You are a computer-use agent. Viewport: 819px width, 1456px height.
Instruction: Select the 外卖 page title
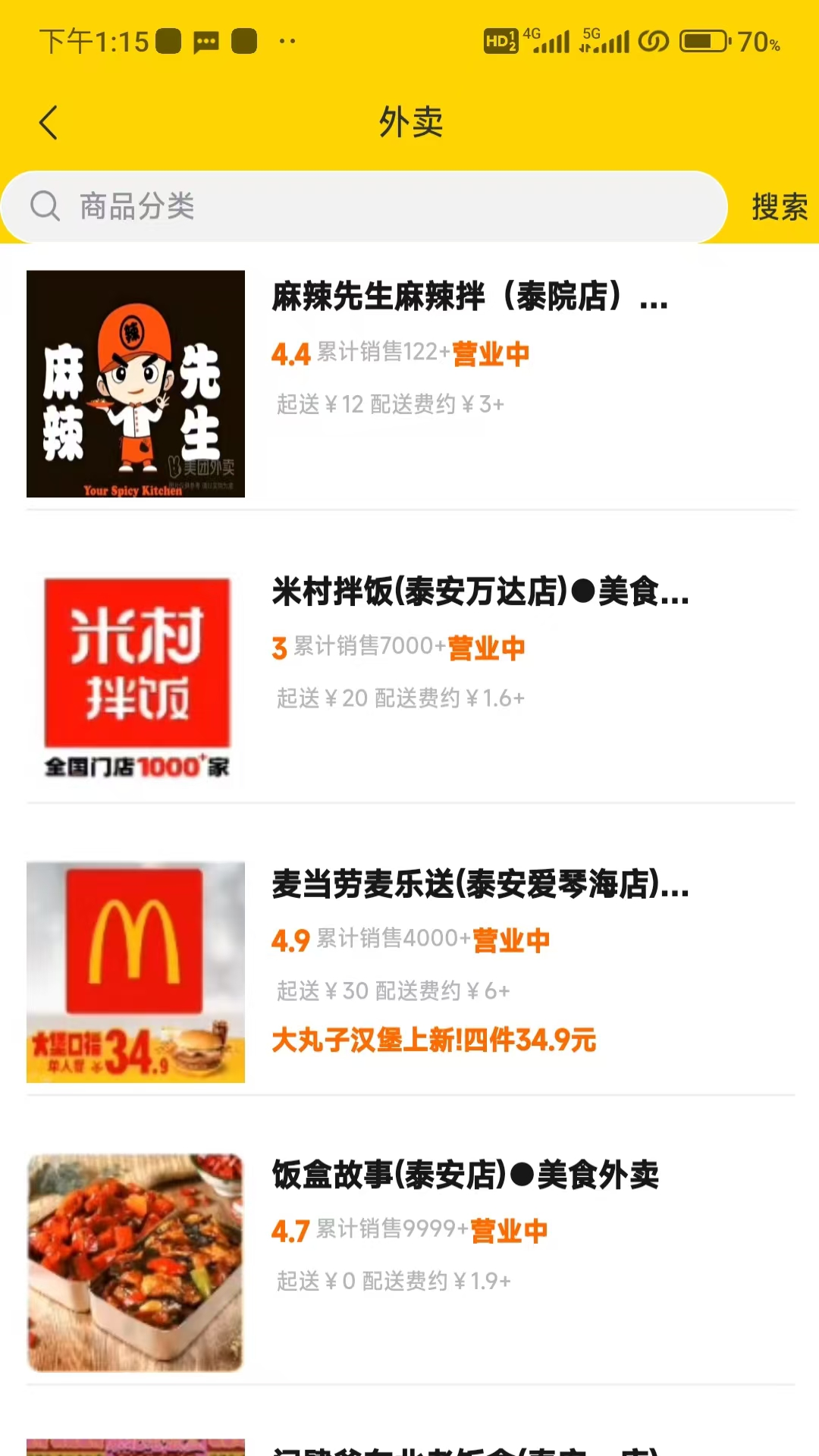[409, 123]
